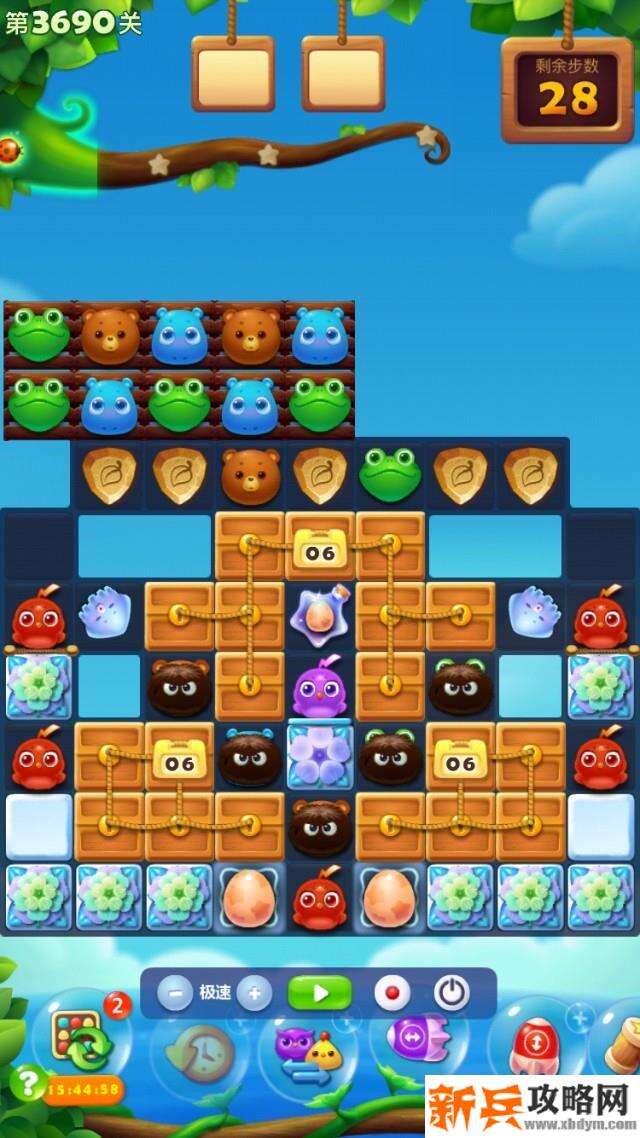Tap the power button on the toolbar
The width and height of the screenshot is (640, 1138).
[452, 993]
